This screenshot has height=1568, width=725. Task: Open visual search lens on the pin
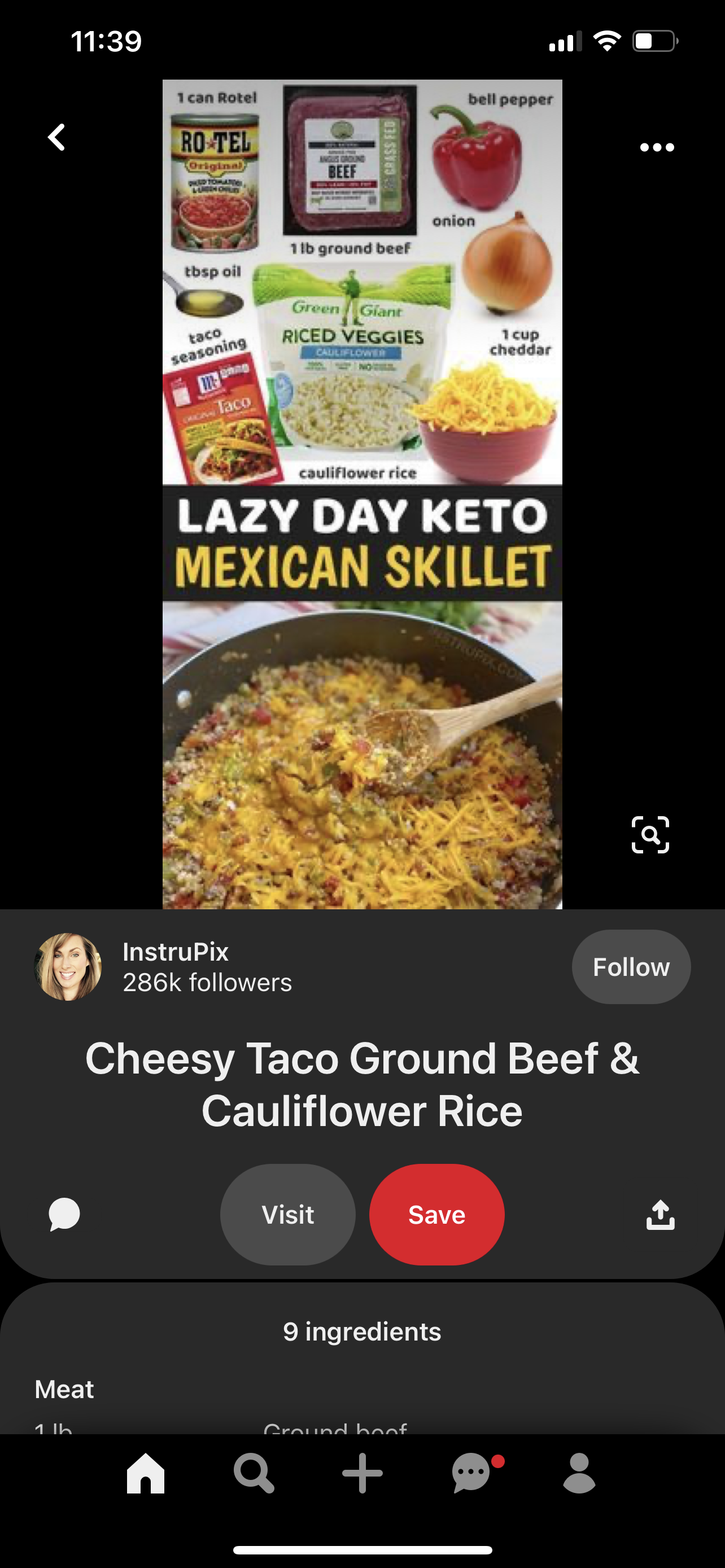(650, 835)
